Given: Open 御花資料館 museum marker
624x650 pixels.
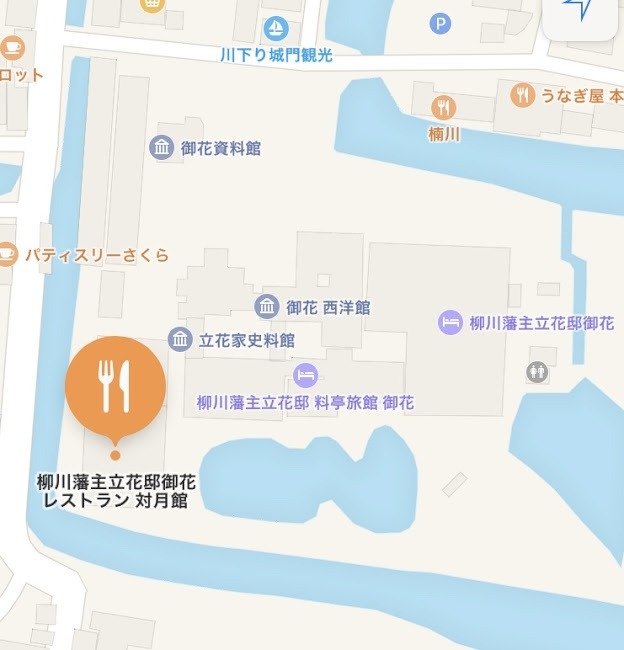Looking at the screenshot, I should pos(162,148).
